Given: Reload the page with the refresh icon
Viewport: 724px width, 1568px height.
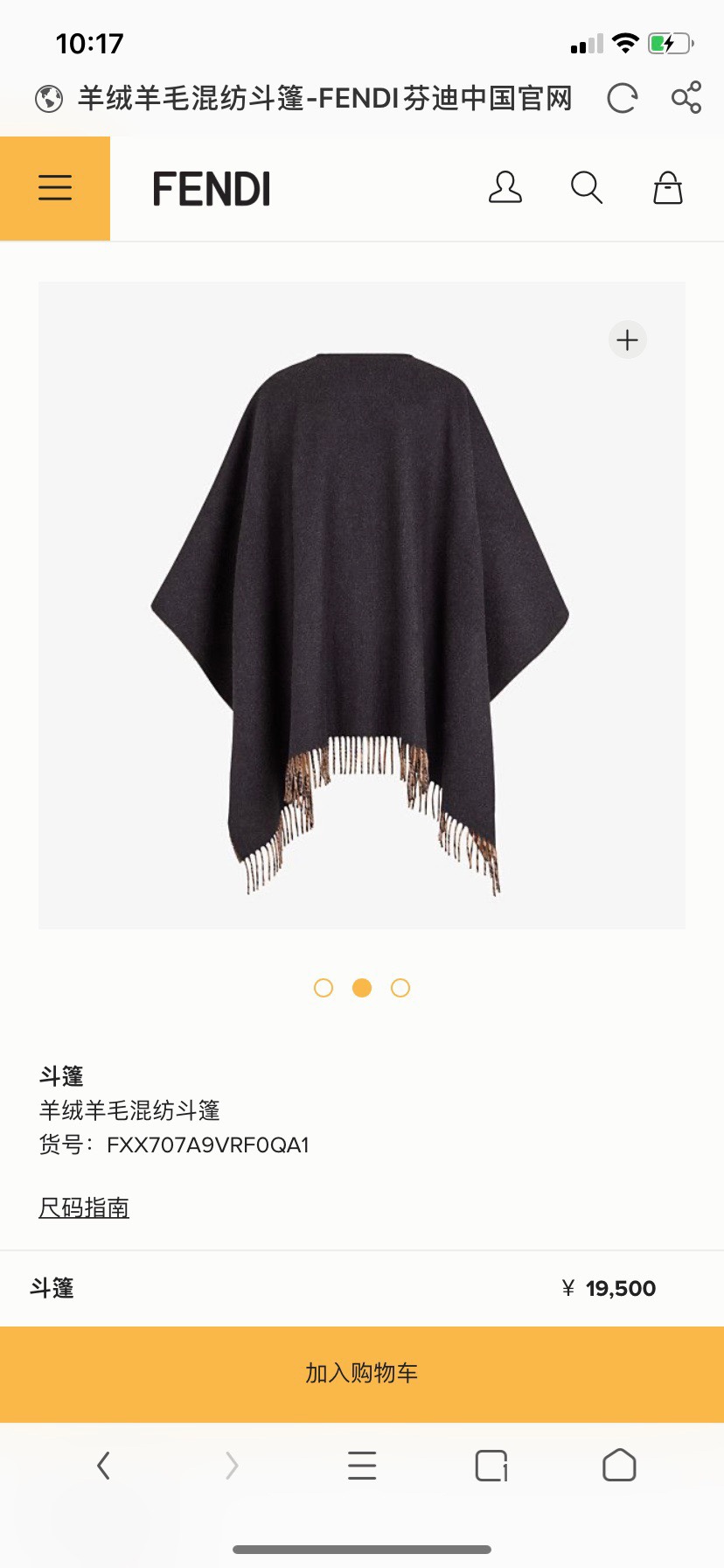Looking at the screenshot, I should click(622, 99).
